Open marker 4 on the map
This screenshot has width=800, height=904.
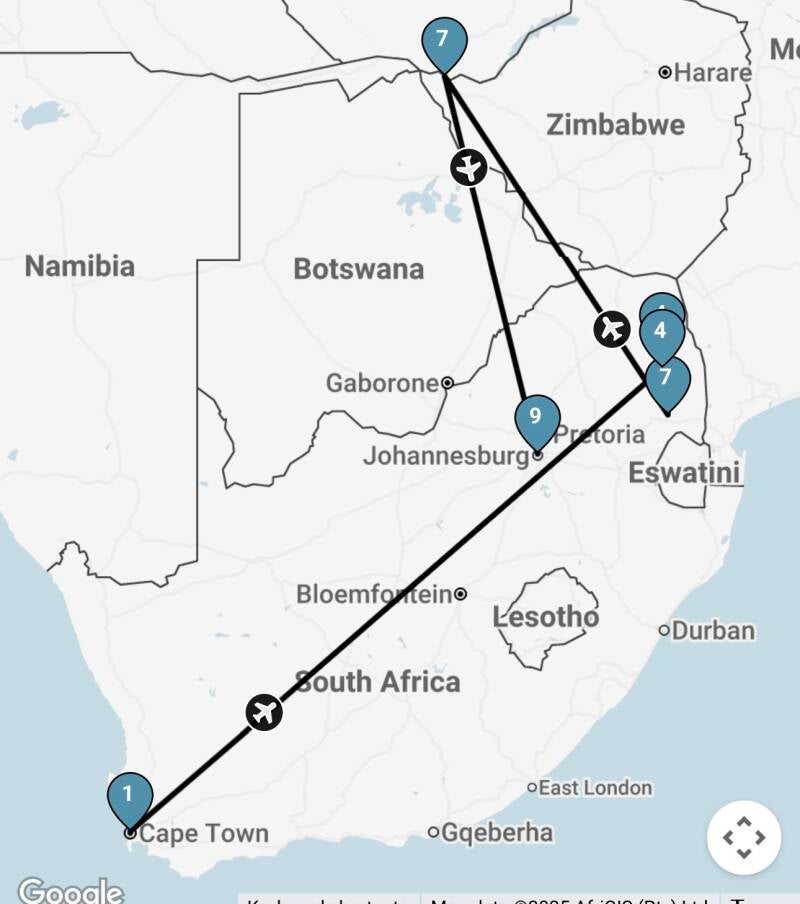662,332
